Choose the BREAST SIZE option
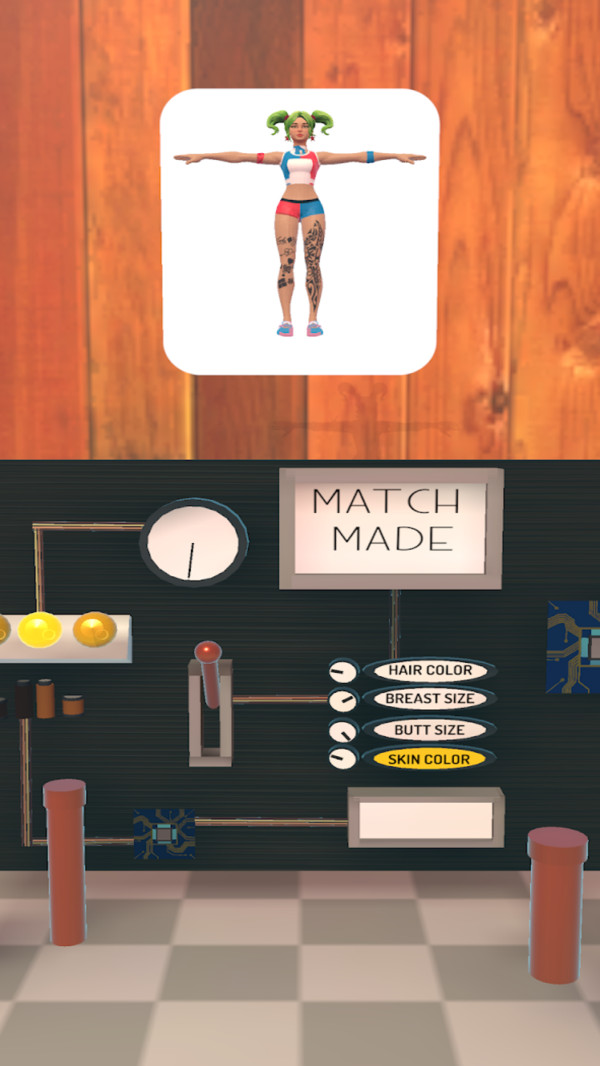Screen dimensions: 600x1066 [429, 699]
